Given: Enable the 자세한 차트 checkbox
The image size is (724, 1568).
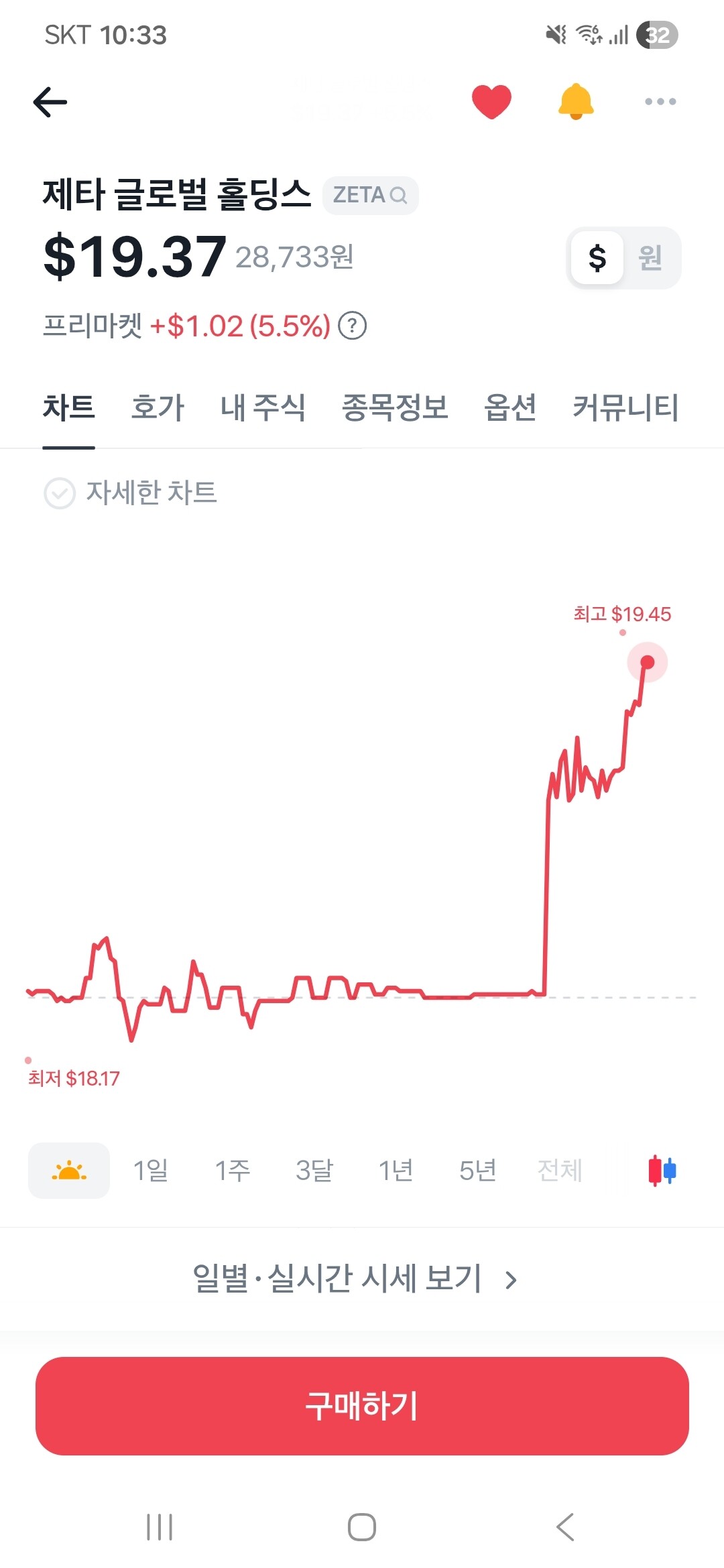Looking at the screenshot, I should 60,493.
